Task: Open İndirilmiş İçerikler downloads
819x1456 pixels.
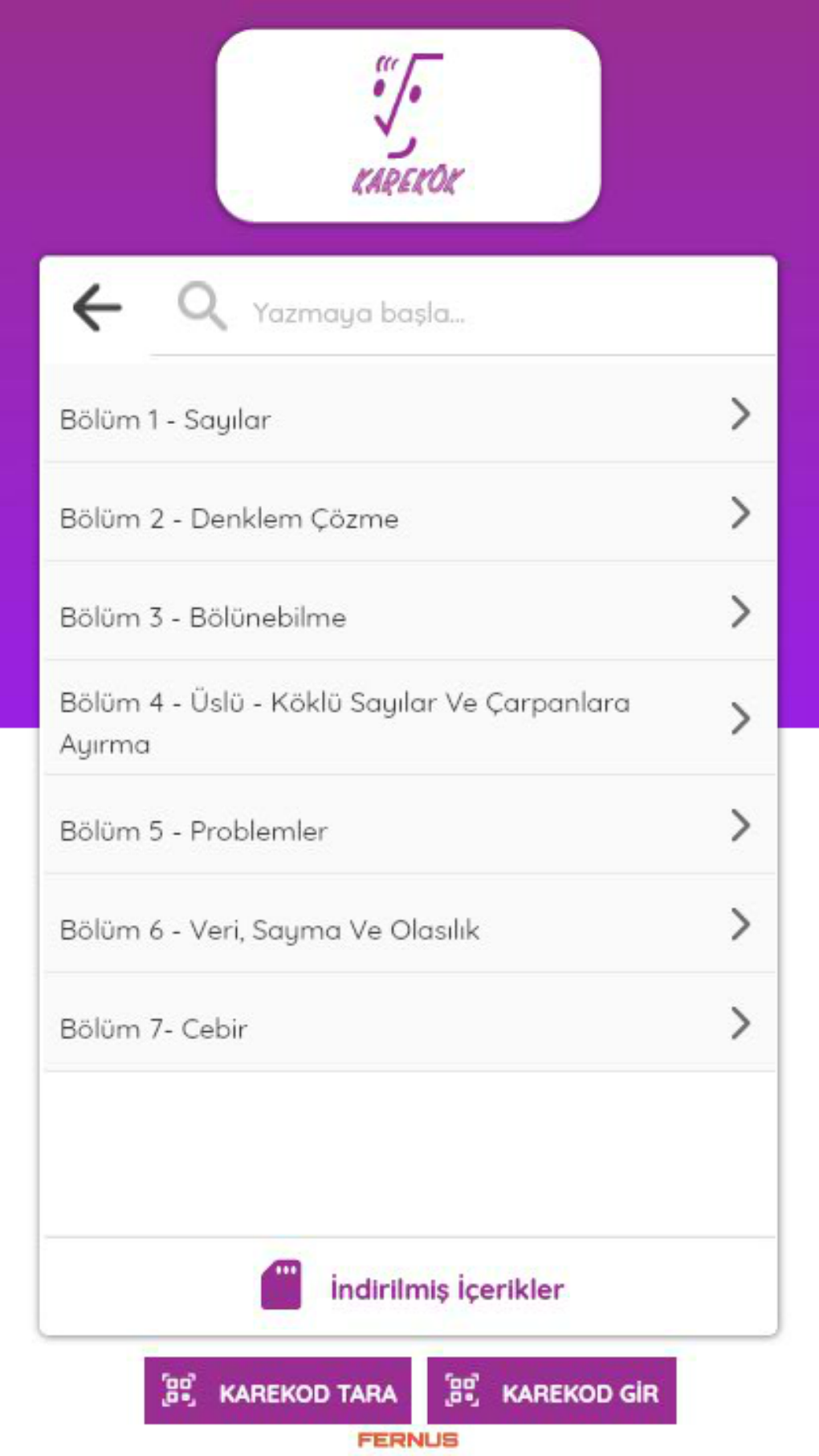Action: 413,1287
